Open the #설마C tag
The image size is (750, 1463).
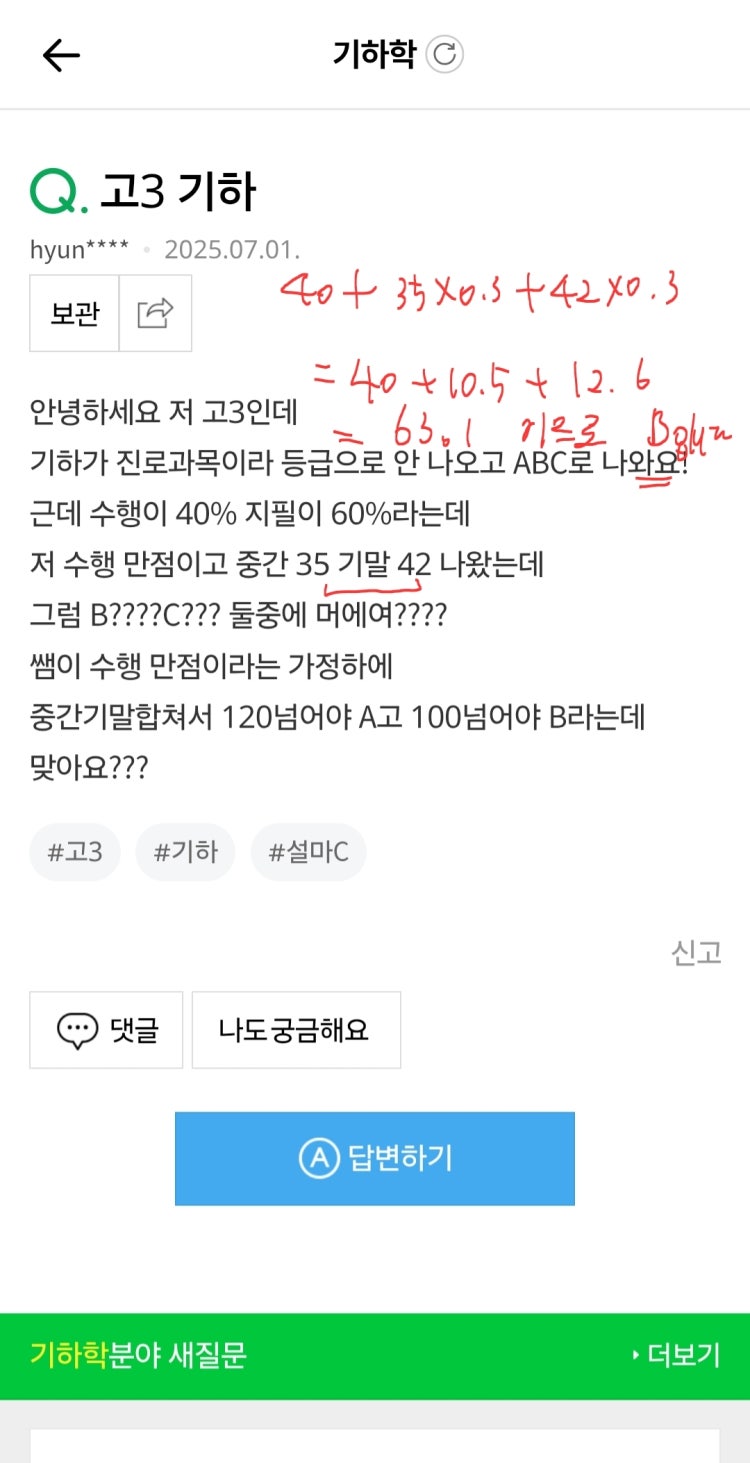coord(308,852)
